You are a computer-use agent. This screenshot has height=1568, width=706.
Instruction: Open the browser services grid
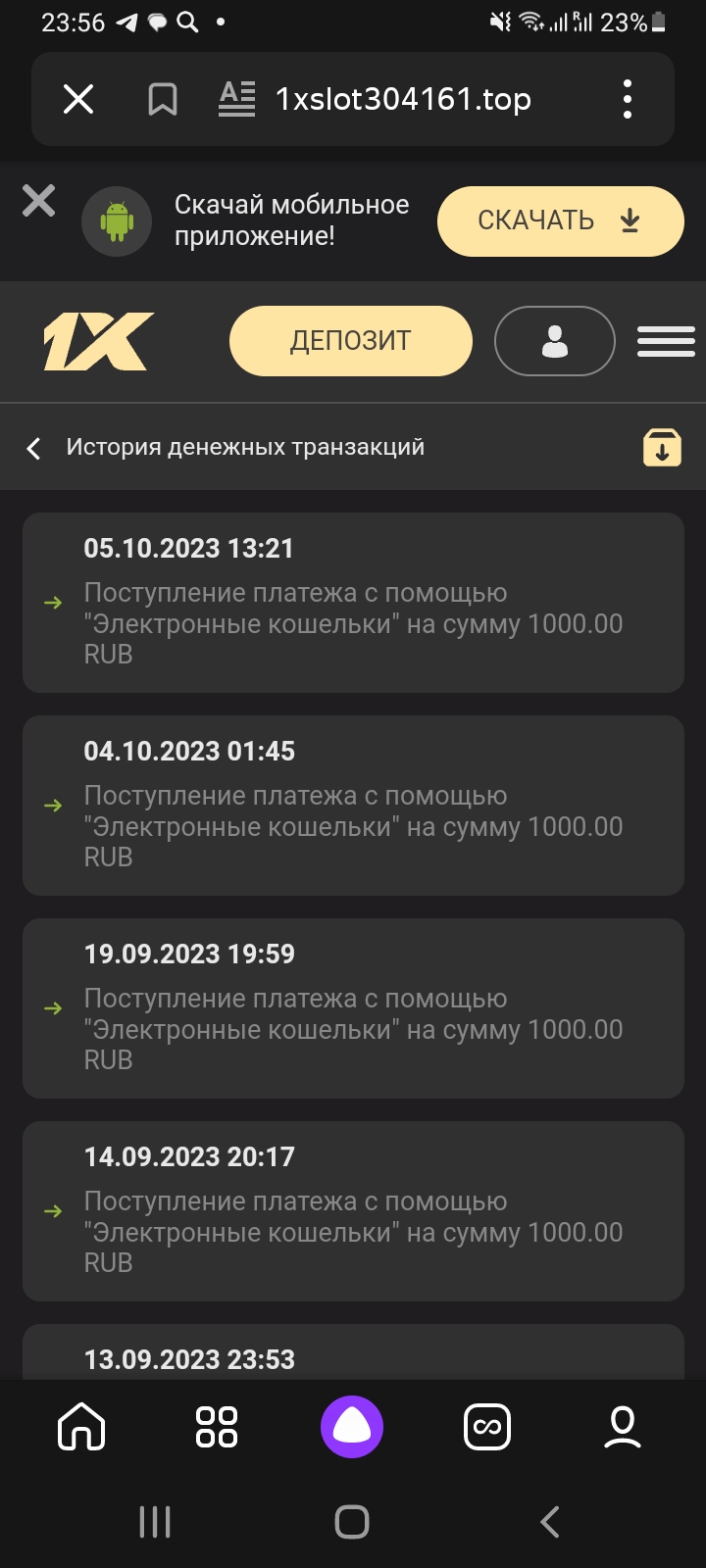tap(217, 1427)
